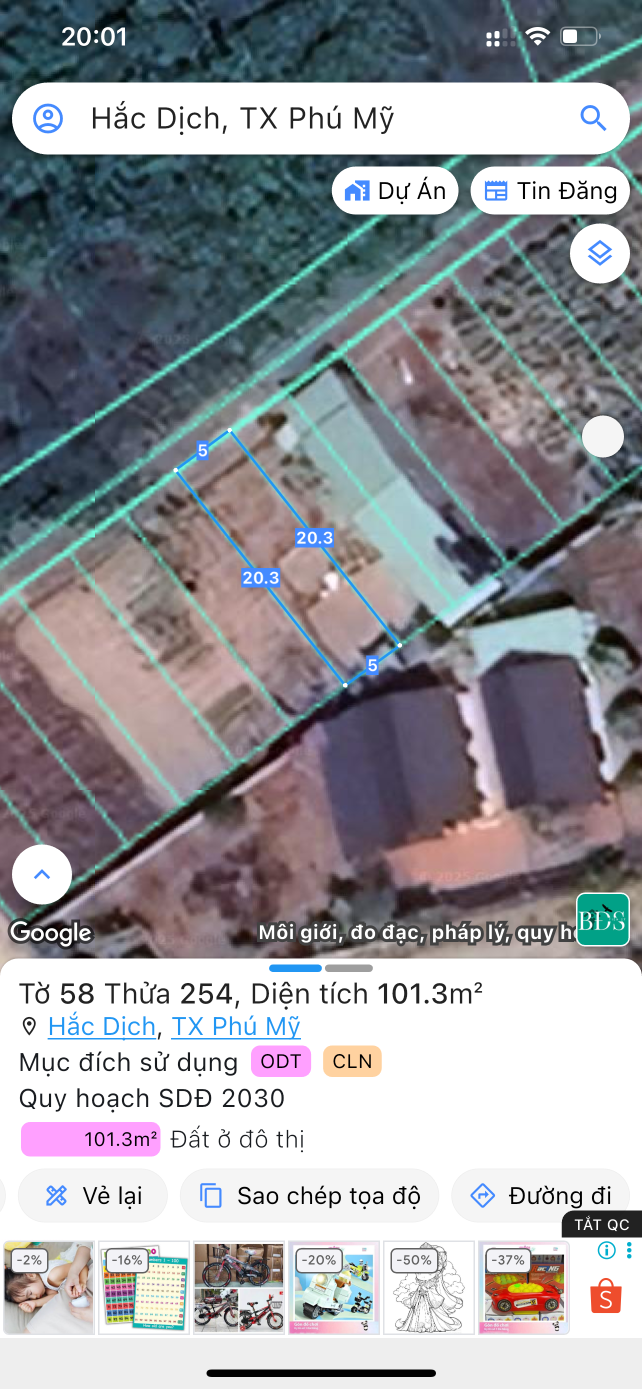This screenshot has height=1389, width=642.
Task: Open the Tin Đăng listings chip
Action: click(550, 191)
